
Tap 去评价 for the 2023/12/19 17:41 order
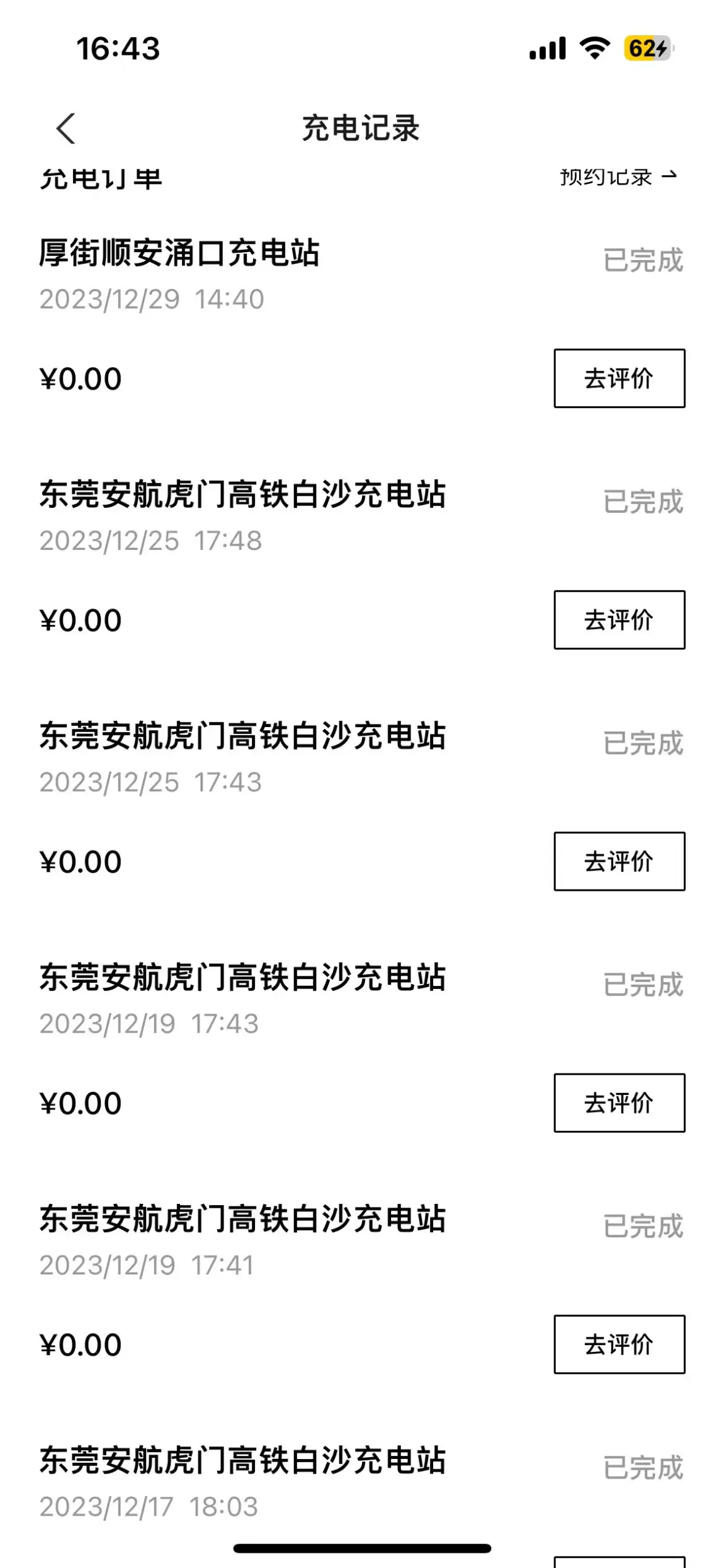pos(619,1344)
